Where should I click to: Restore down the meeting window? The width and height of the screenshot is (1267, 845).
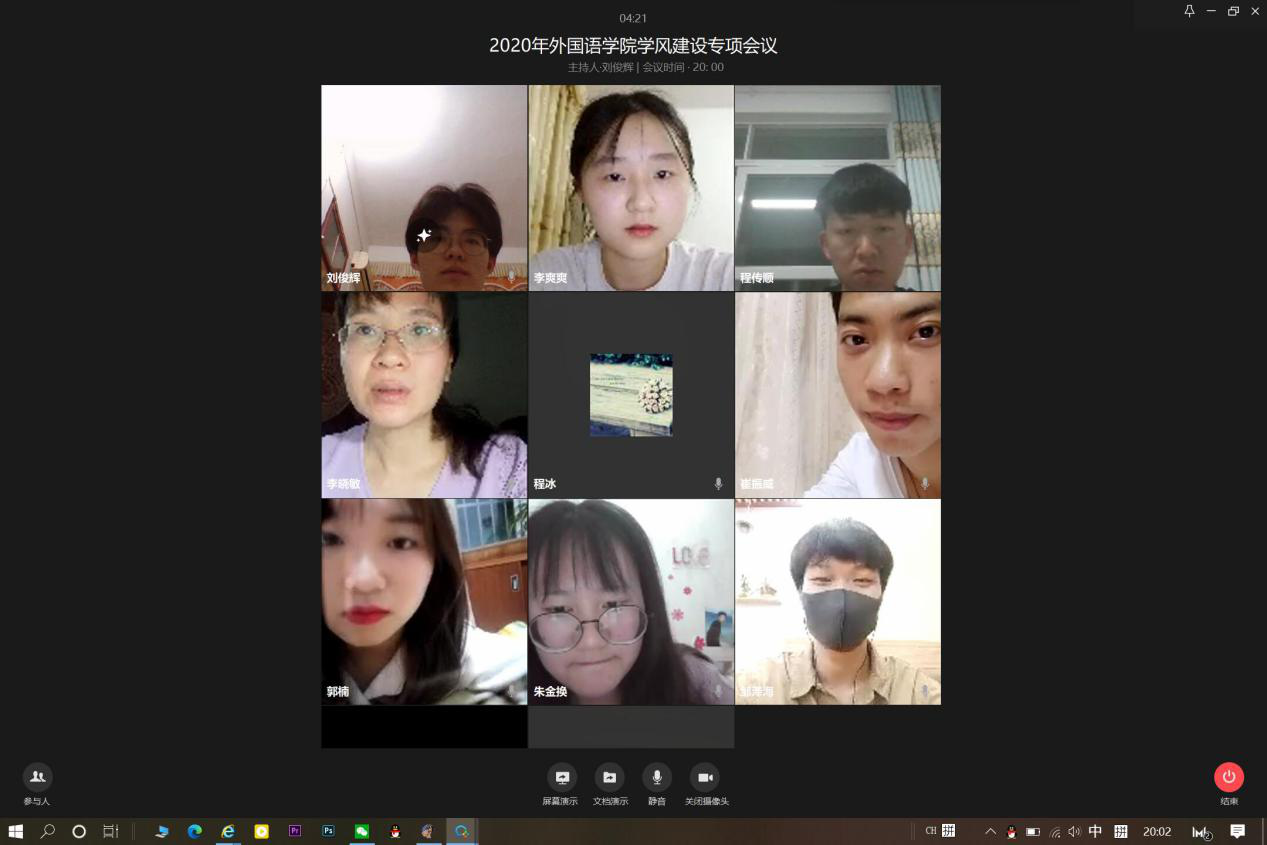tap(1233, 11)
